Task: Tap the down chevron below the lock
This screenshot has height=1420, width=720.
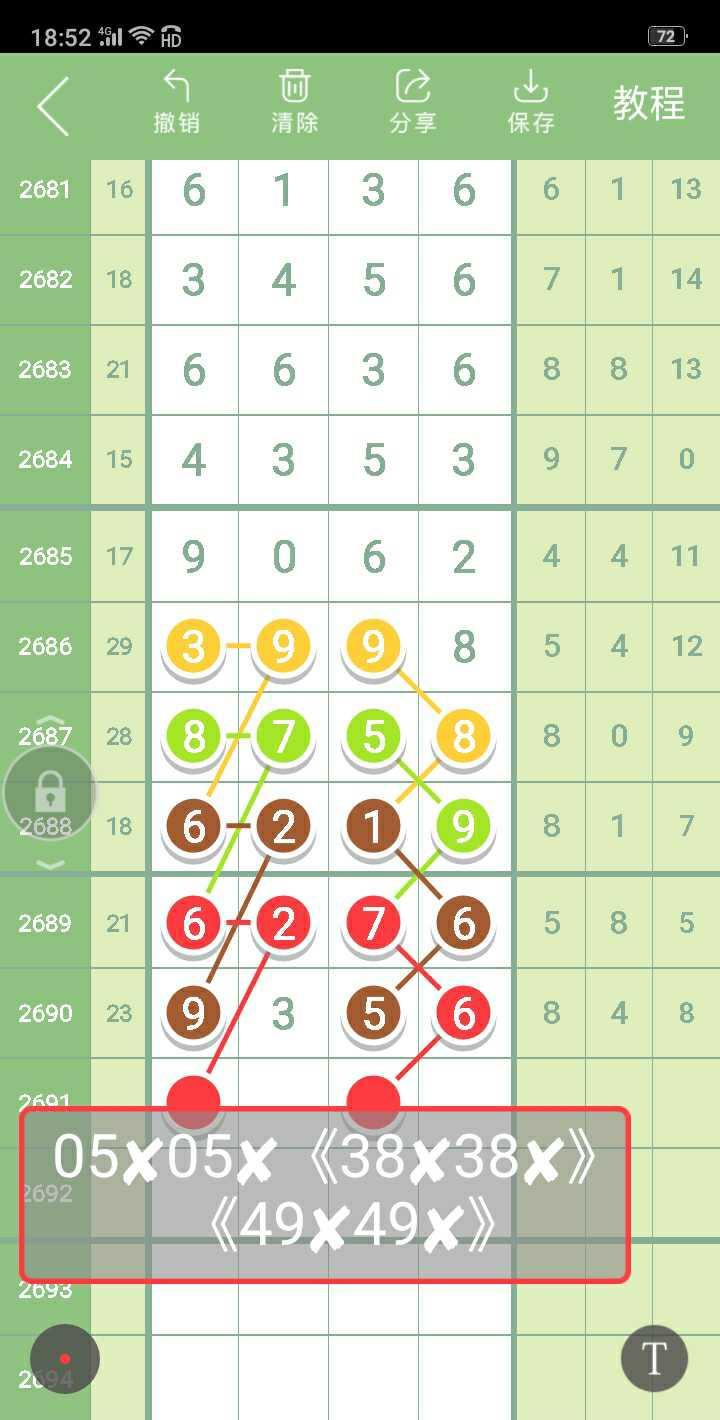Action: (50, 864)
